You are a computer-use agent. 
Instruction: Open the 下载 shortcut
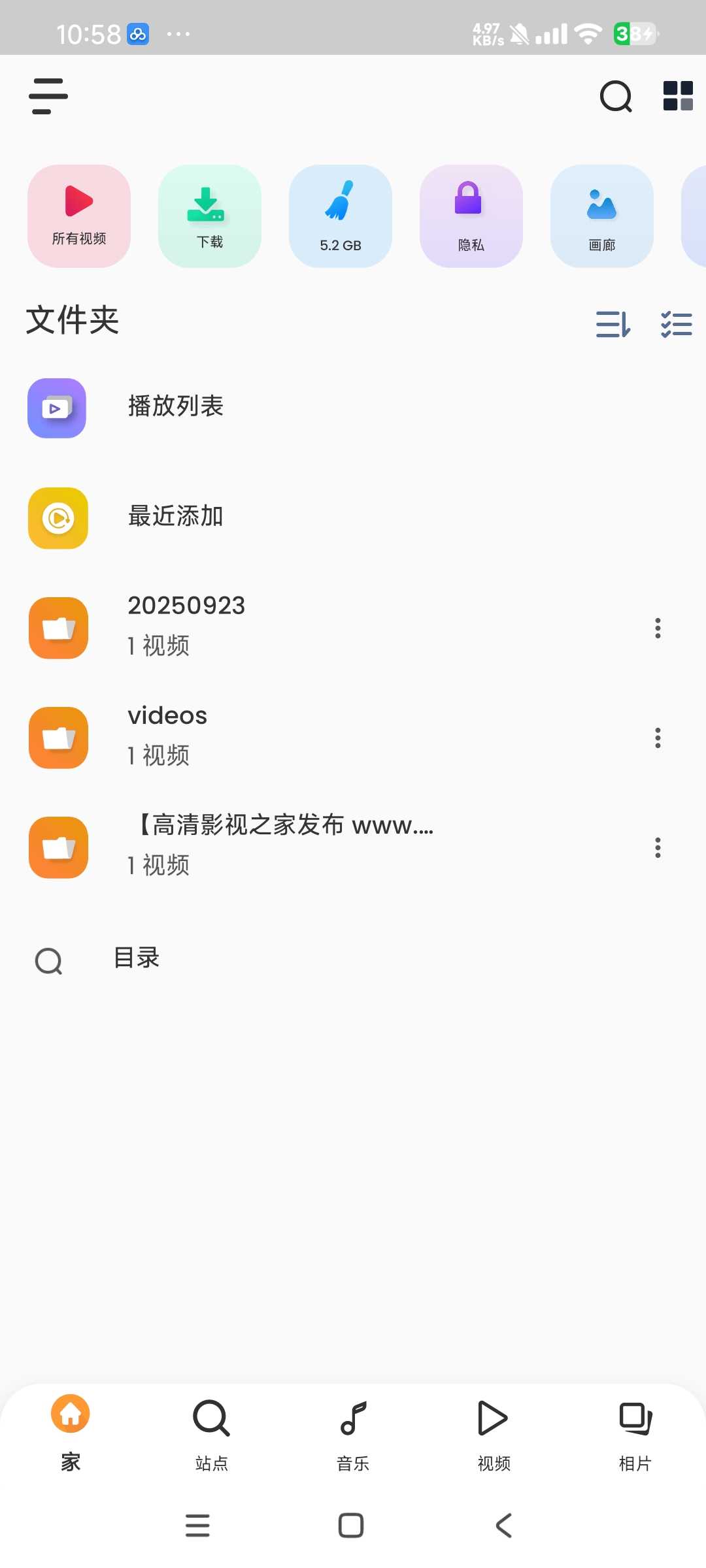point(210,216)
